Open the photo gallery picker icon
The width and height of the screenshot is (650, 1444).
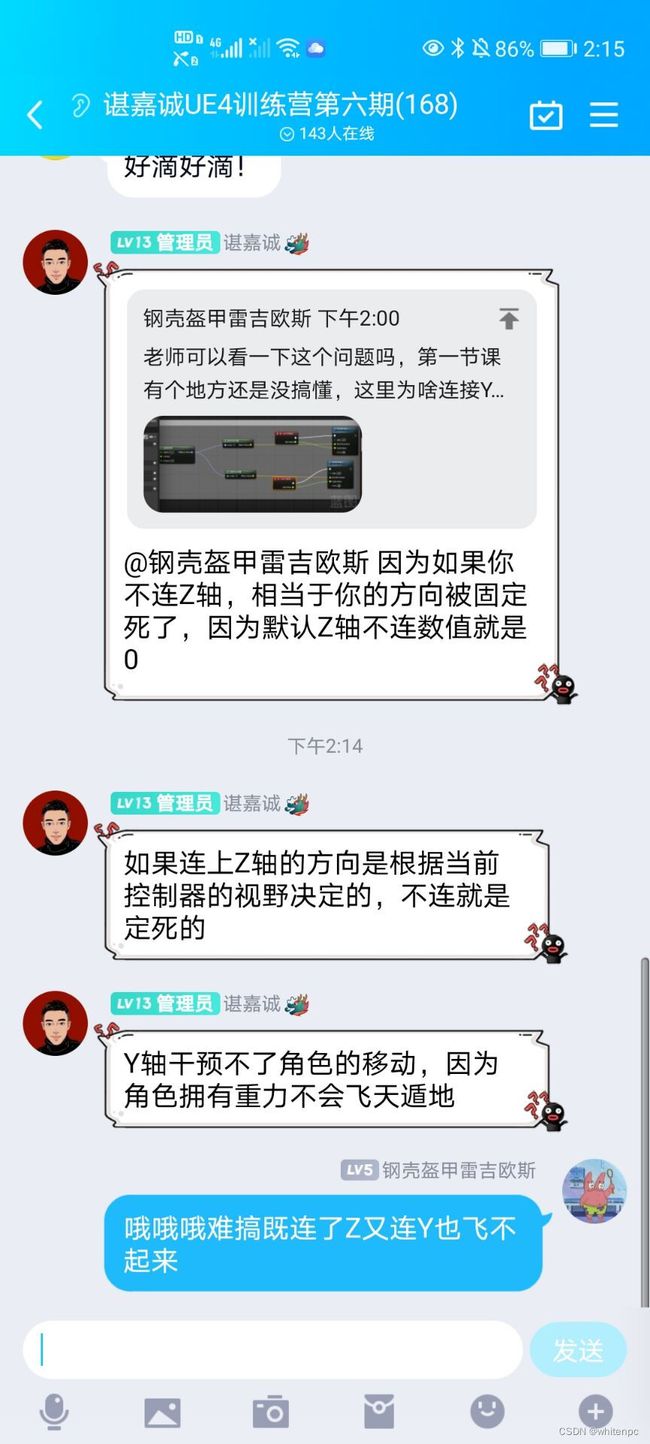[162, 1412]
